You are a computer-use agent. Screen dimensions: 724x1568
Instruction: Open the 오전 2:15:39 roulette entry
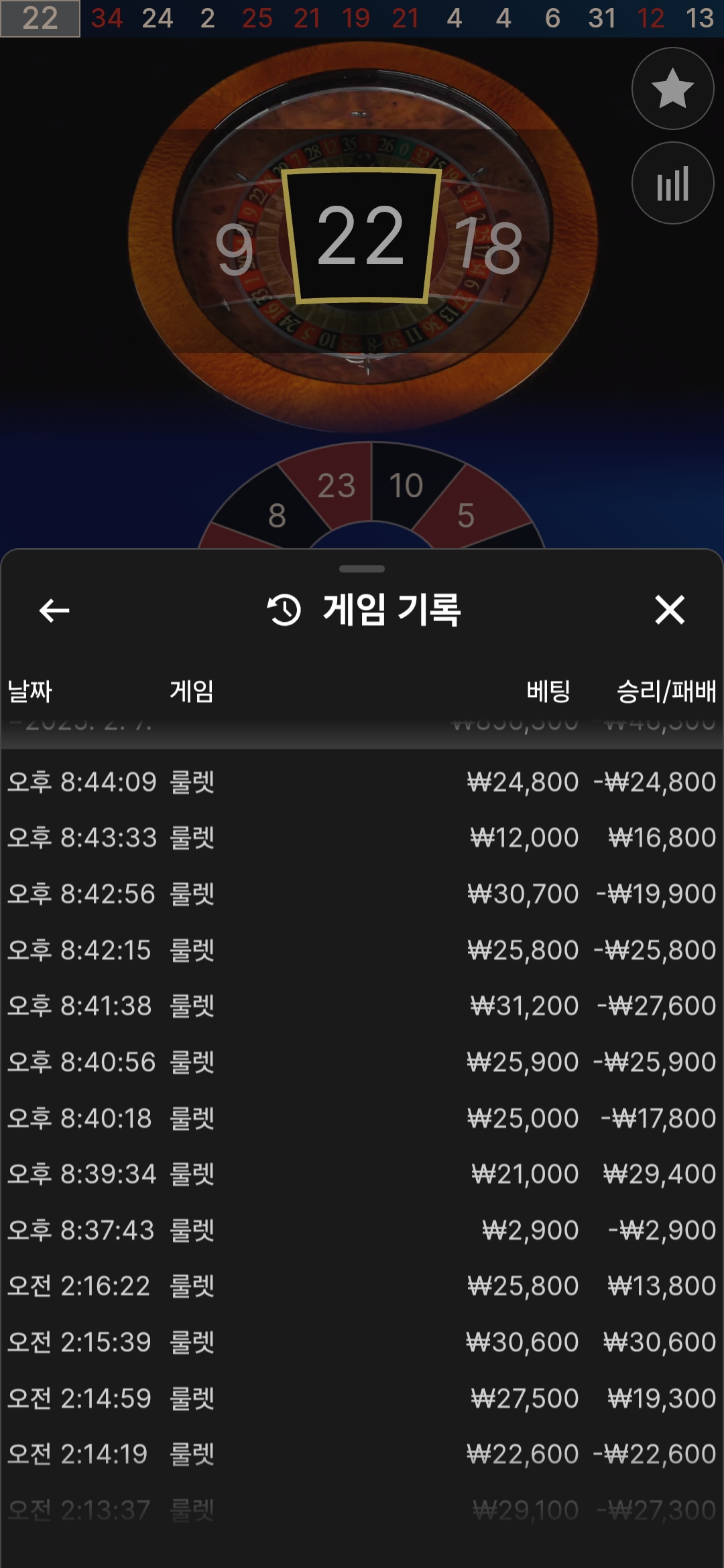pyautogui.click(x=362, y=1342)
